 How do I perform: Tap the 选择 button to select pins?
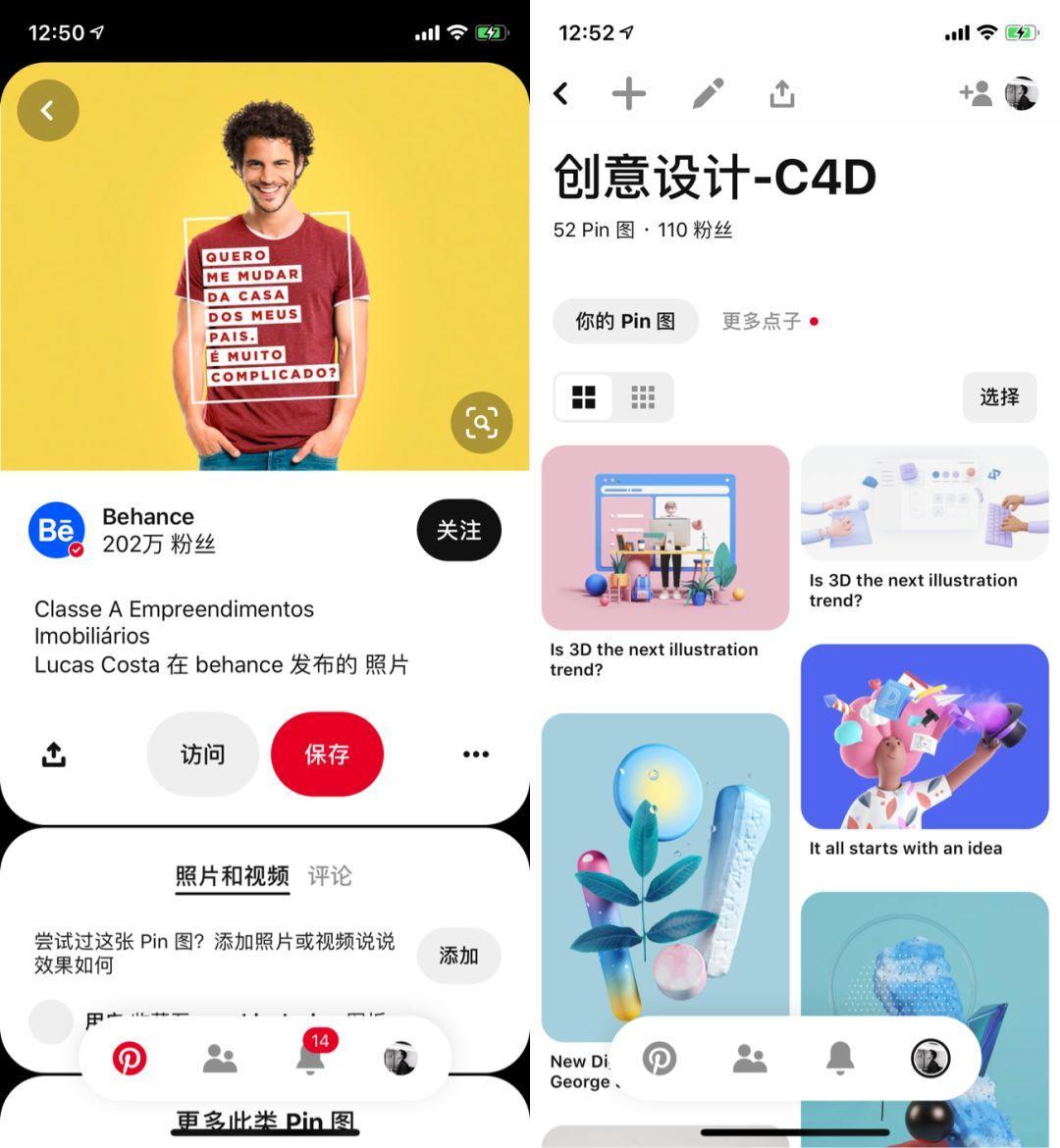[999, 397]
